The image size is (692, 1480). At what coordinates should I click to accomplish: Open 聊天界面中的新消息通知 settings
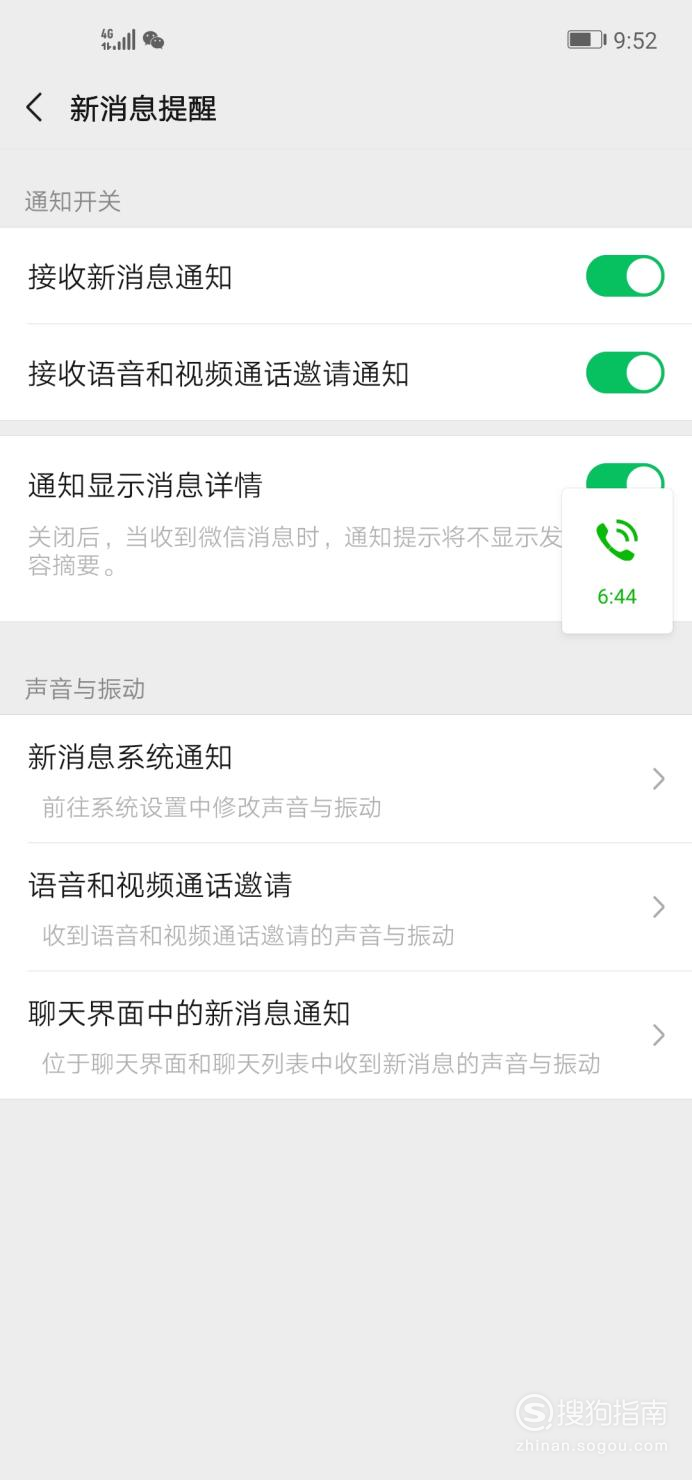coord(346,1035)
